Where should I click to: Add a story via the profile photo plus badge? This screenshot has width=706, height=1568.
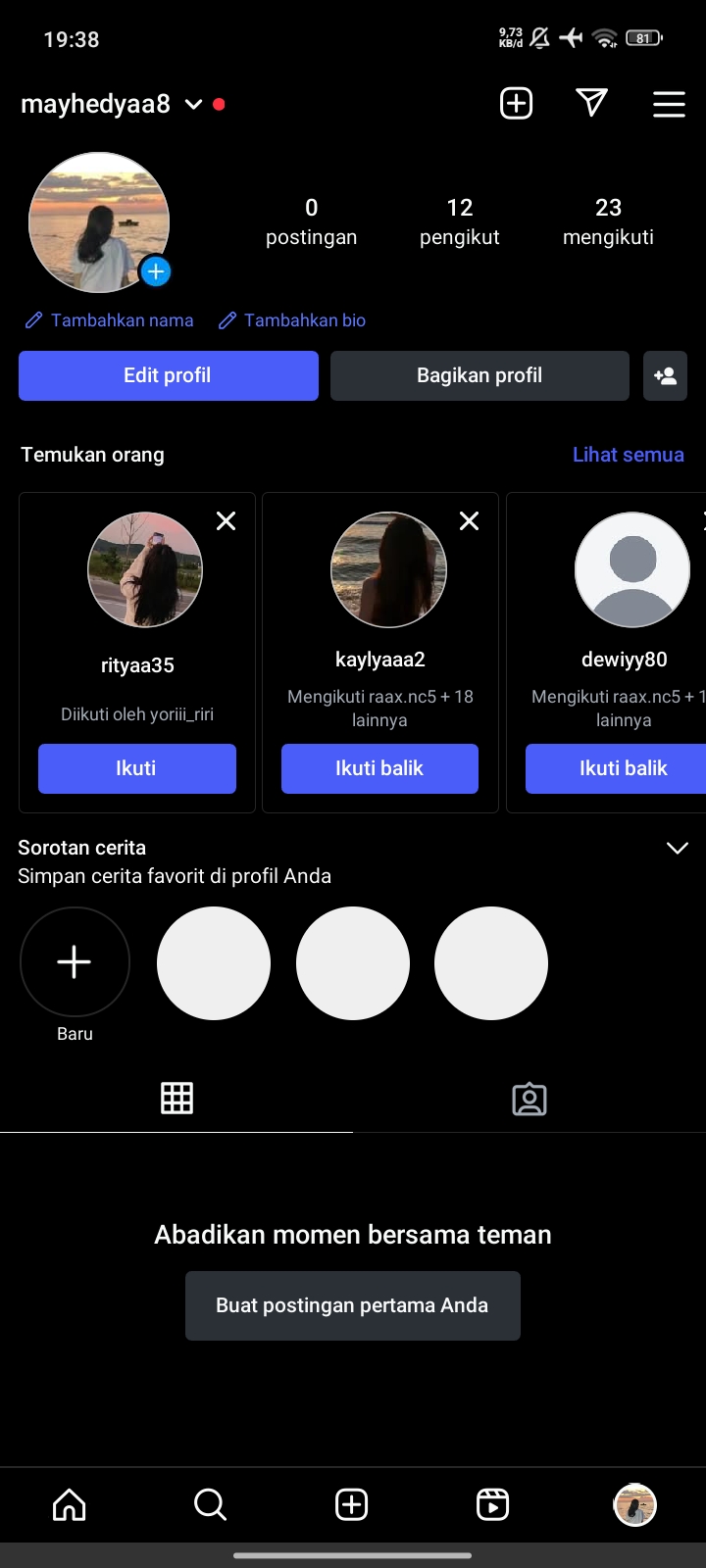point(156,271)
